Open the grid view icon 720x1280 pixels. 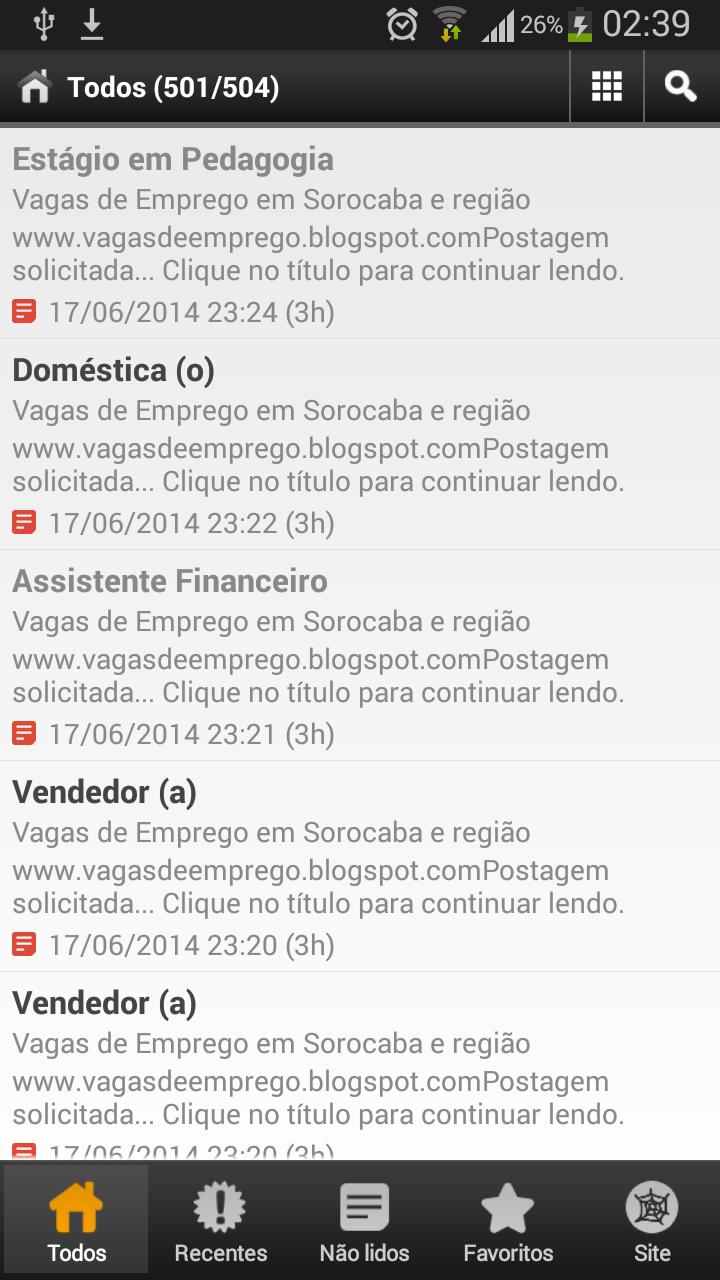pyautogui.click(x=607, y=86)
